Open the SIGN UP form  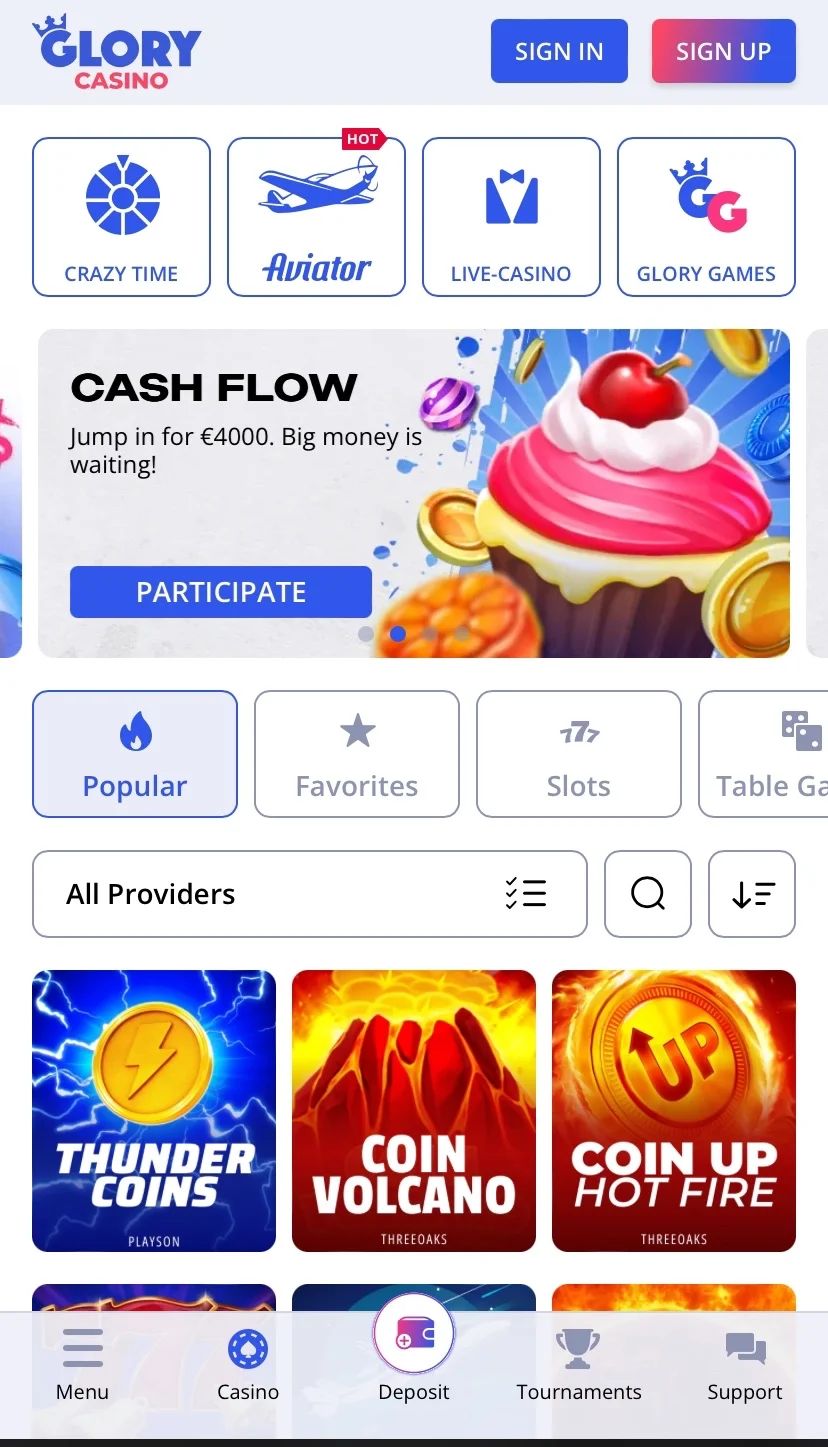723,51
